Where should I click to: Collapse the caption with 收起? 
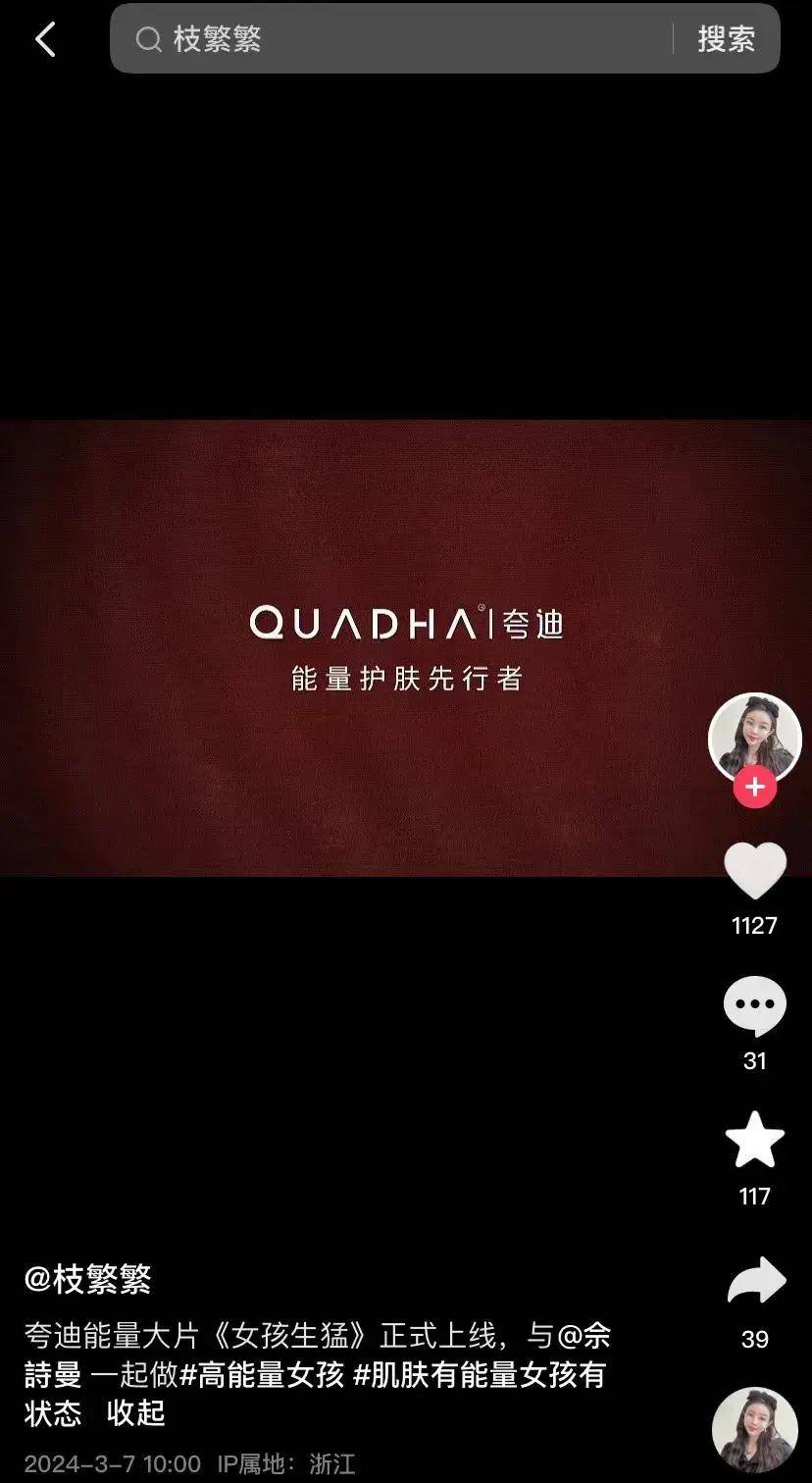[136, 1413]
